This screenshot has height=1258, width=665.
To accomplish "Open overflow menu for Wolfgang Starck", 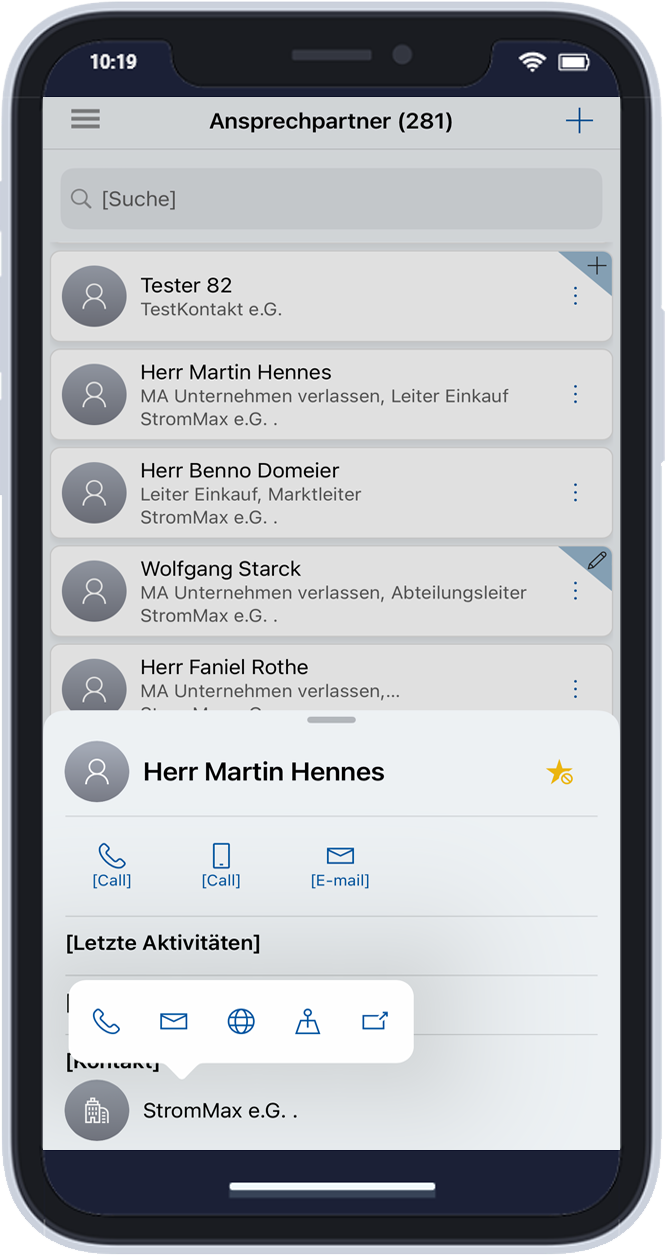I will pos(575,591).
